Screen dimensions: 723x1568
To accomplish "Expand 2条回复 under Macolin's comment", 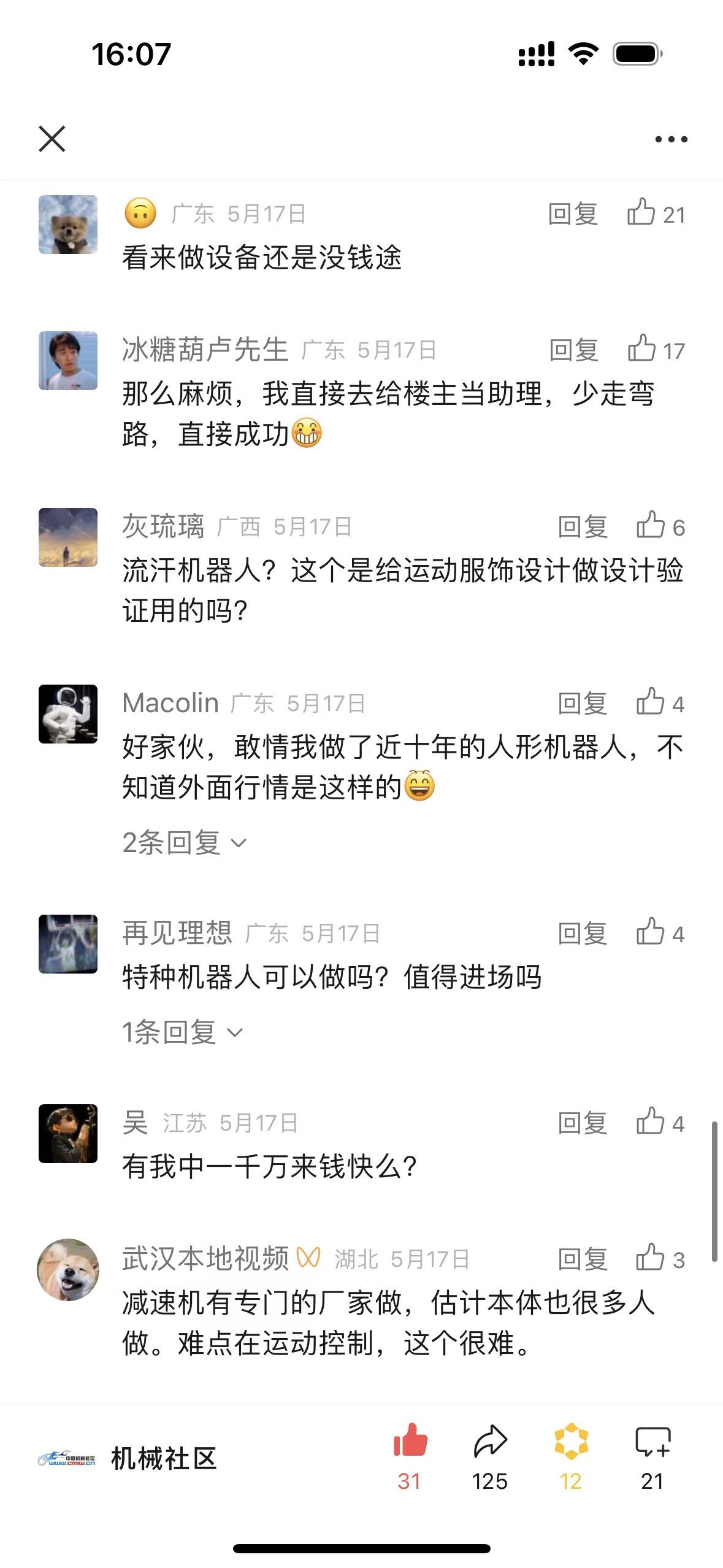I will pyautogui.click(x=184, y=843).
